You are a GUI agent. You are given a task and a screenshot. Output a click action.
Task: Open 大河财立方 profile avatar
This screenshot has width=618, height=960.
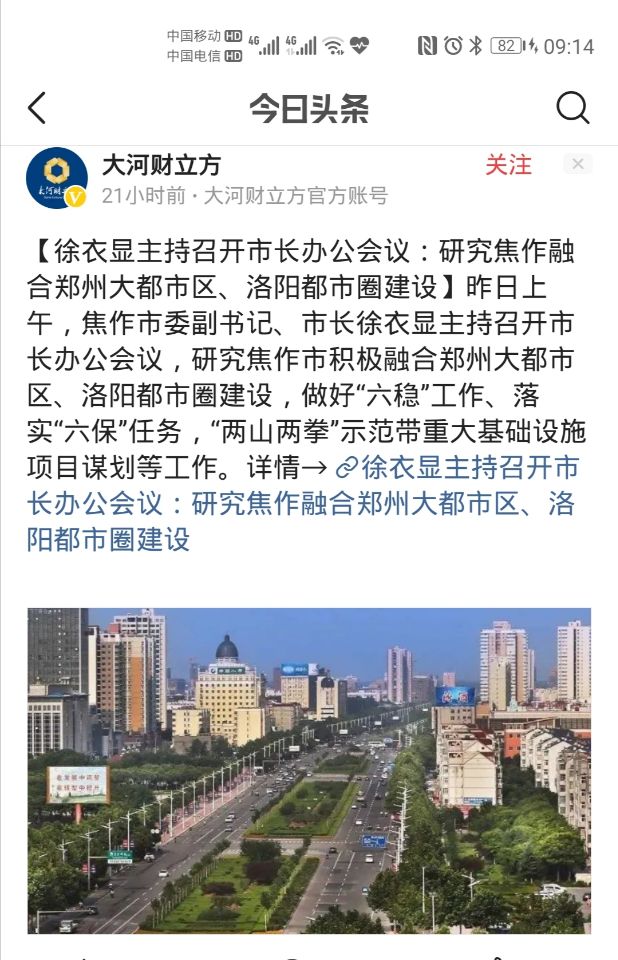pos(56,177)
